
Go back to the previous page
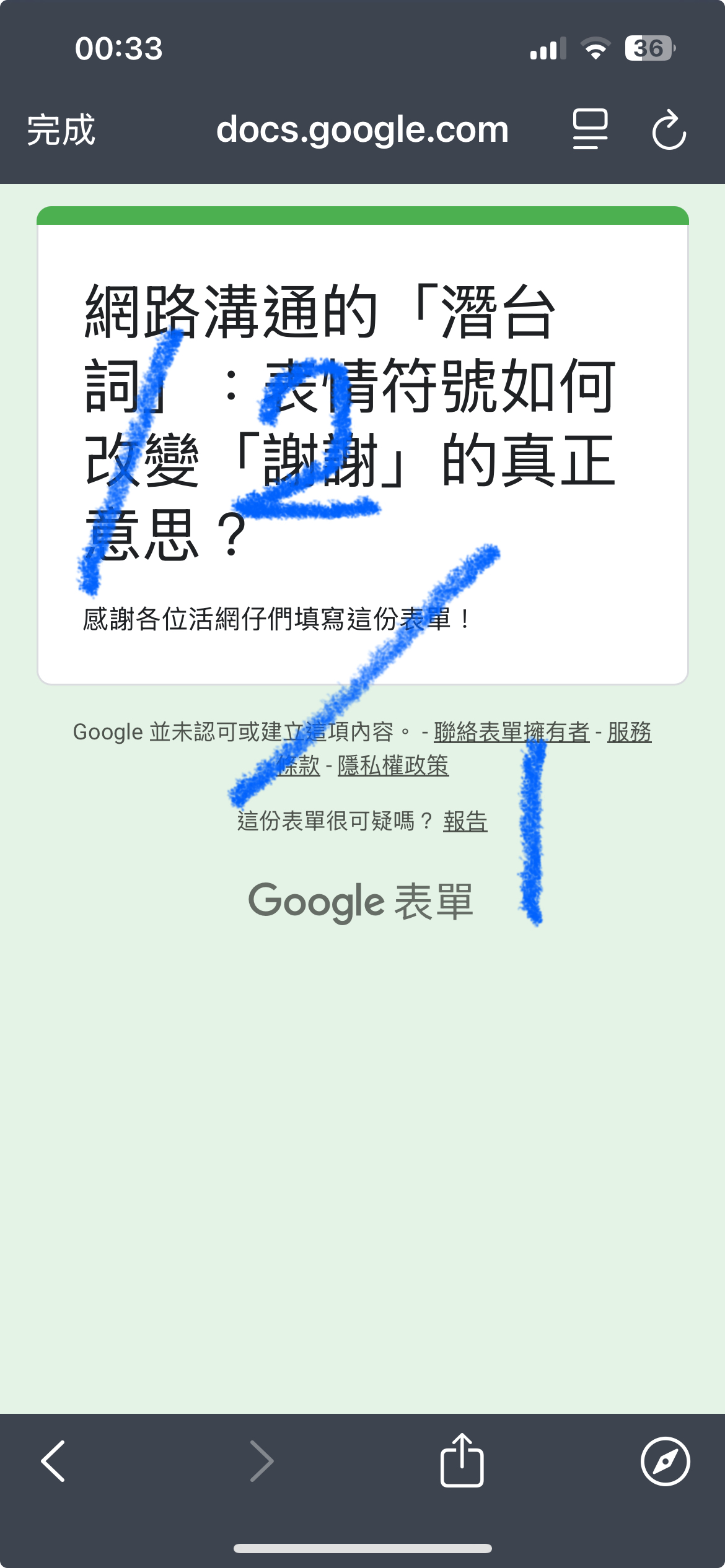pyautogui.click(x=53, y=1461)
